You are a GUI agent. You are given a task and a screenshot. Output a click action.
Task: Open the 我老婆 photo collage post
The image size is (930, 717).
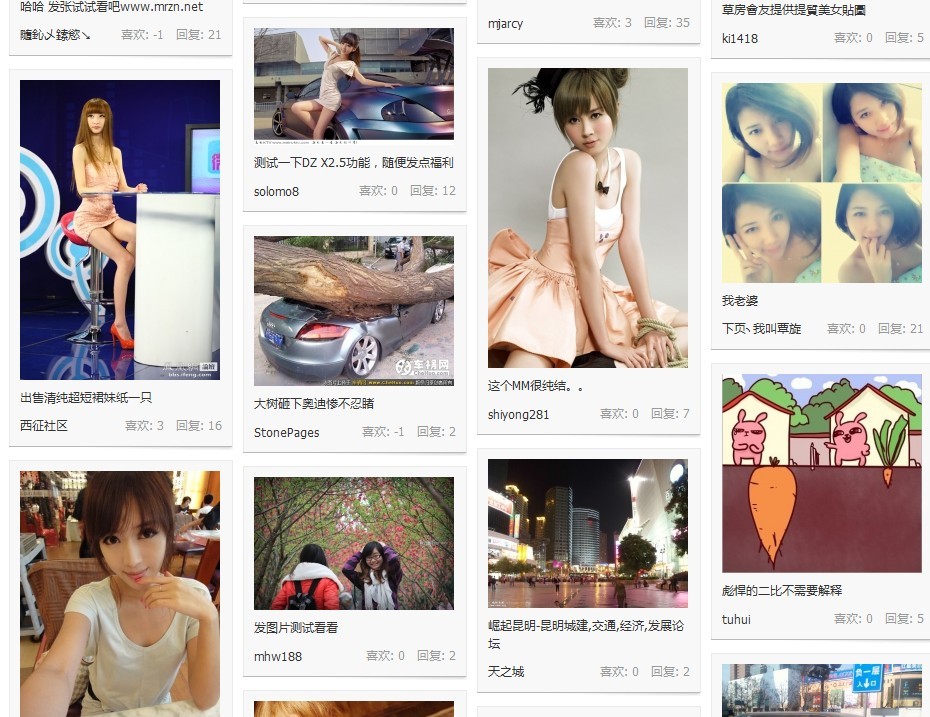(x=821, y=182)
